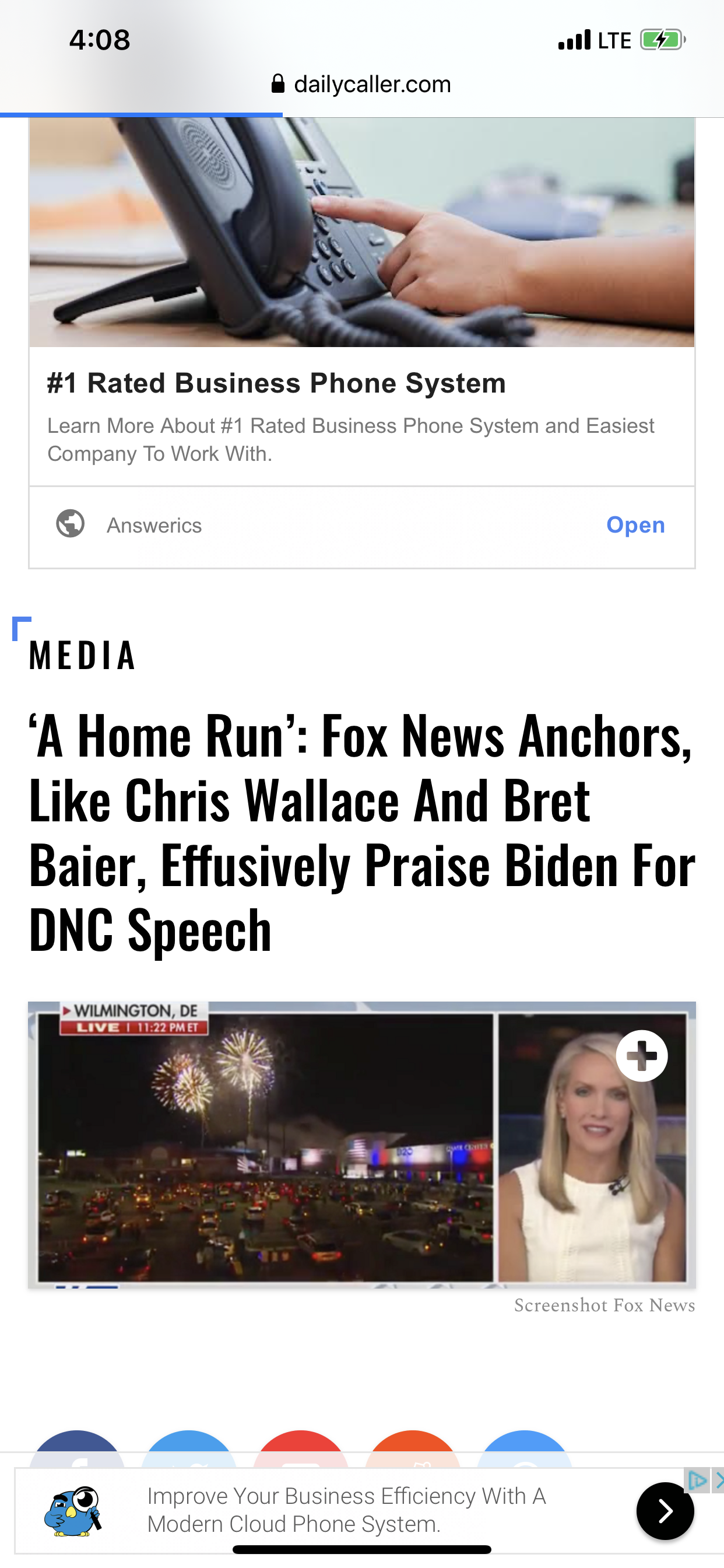724x1568 pixels.
Task: Open the MEDIA category link
Action: (x=82, y=656)
